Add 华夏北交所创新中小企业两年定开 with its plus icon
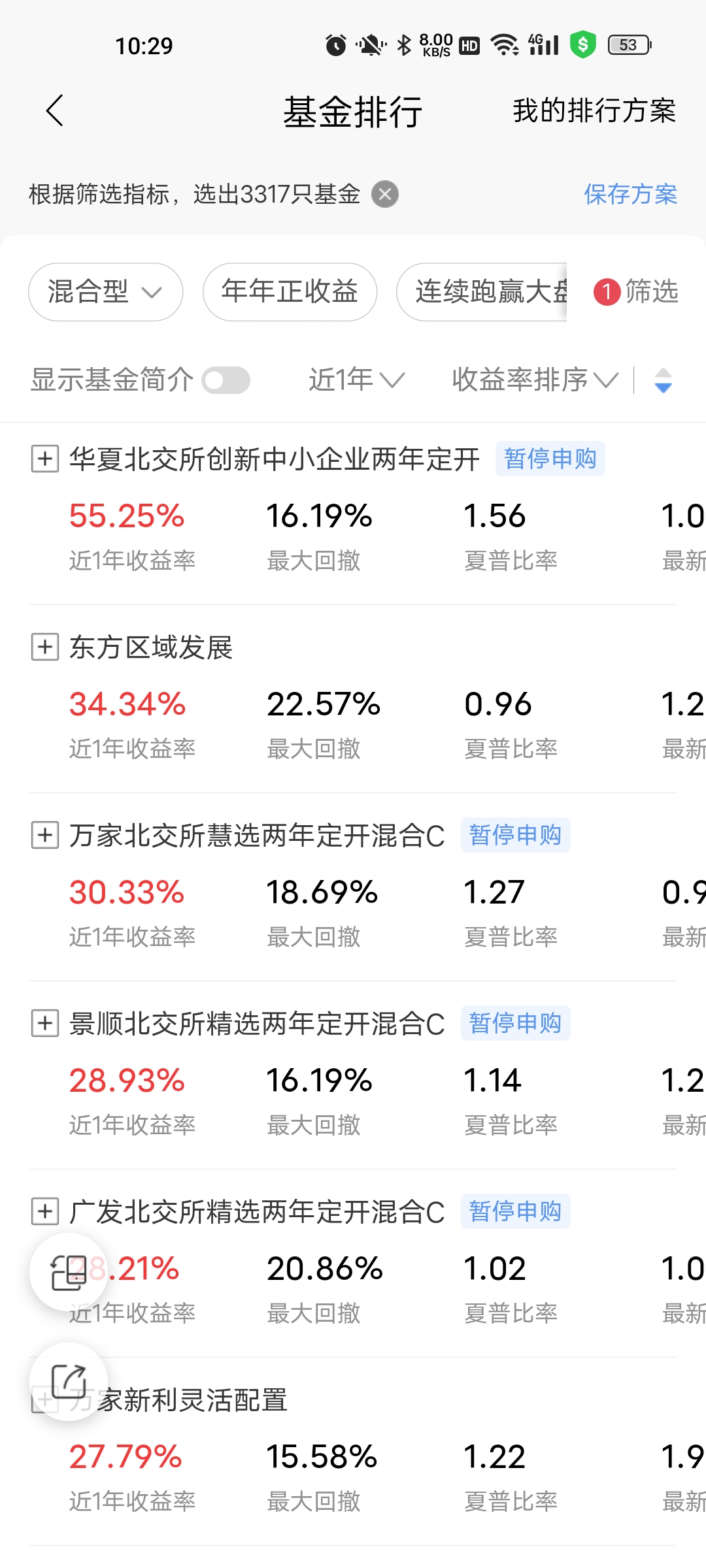706x1568 pixels. click(x=45, y=459)
